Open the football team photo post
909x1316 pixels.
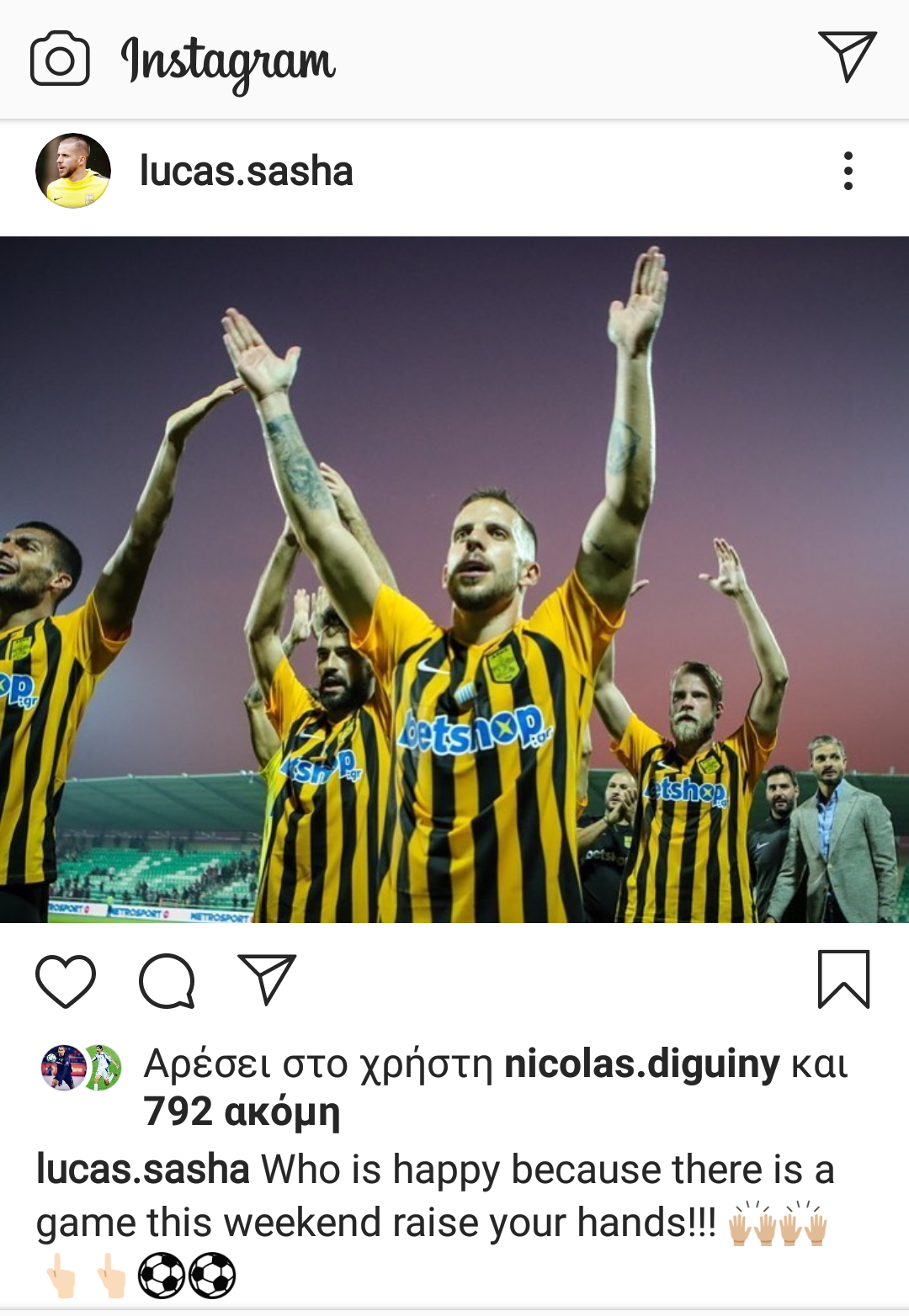pyautogui.click(x=454, y=579)
